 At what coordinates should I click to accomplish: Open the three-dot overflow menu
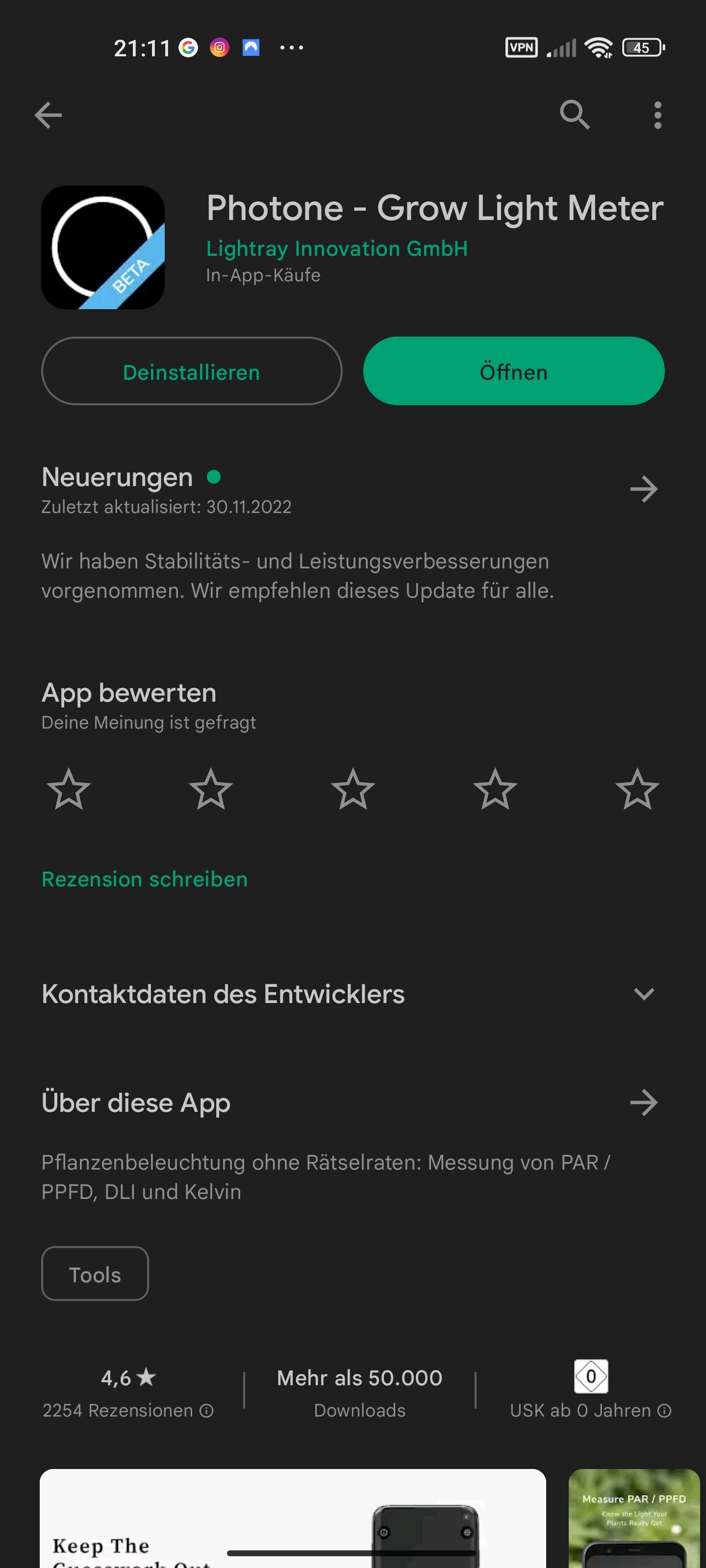[x=657, y=115]
